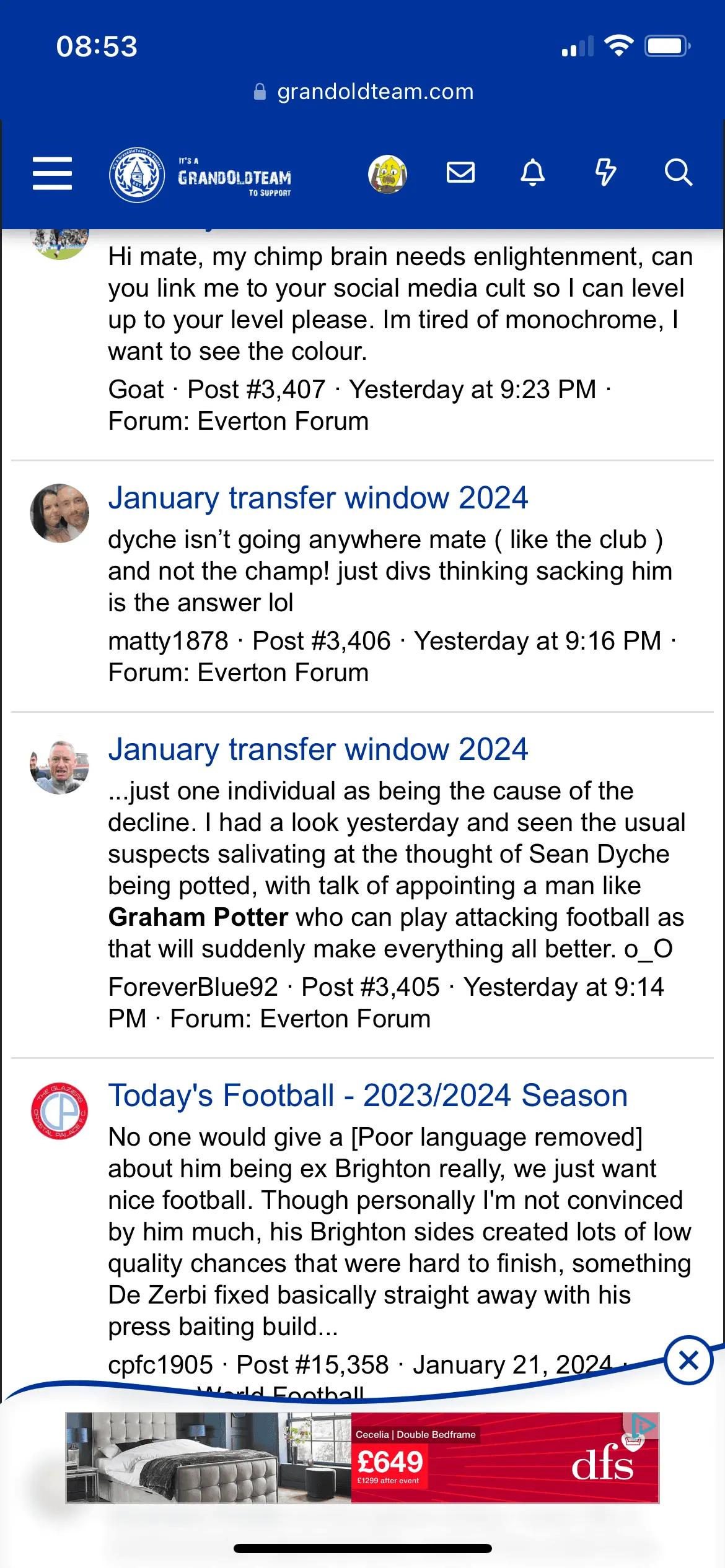This screenshot has height=1568, width=725.
Task: View matty1878's profile avatar
Action: (59, 513)
